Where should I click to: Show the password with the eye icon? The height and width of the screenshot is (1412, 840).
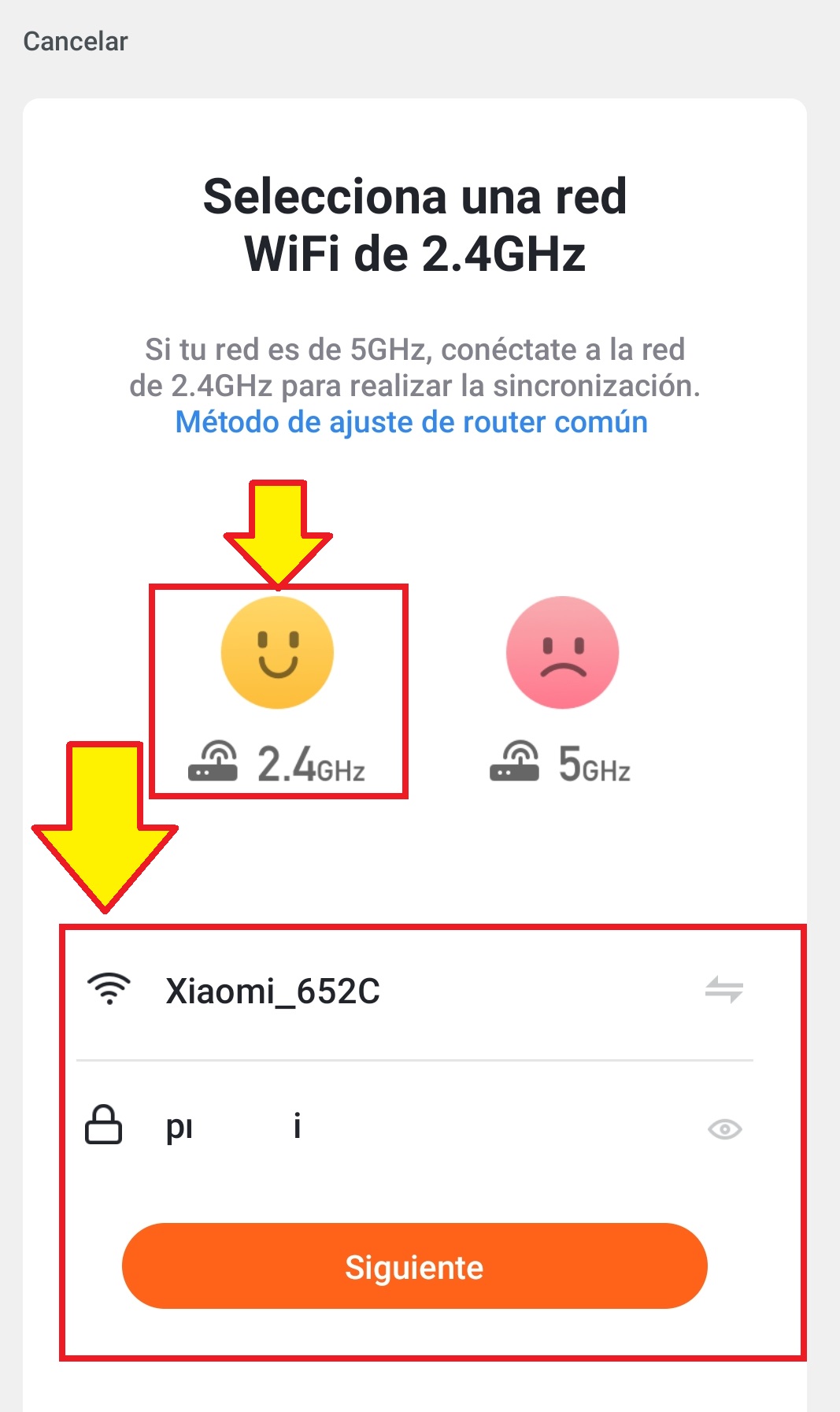(724, 1129)
